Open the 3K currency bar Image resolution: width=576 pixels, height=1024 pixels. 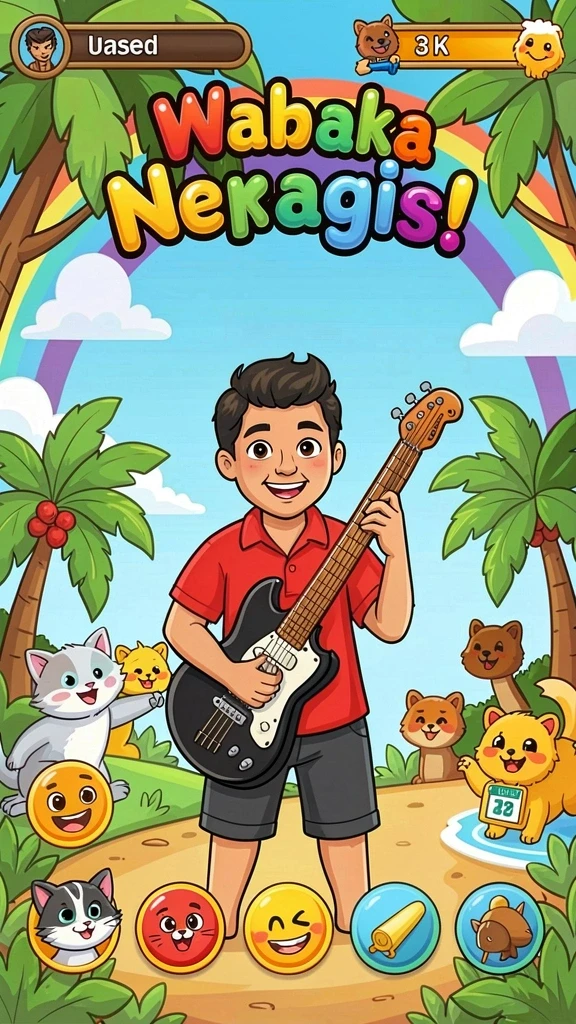point(459,47)
